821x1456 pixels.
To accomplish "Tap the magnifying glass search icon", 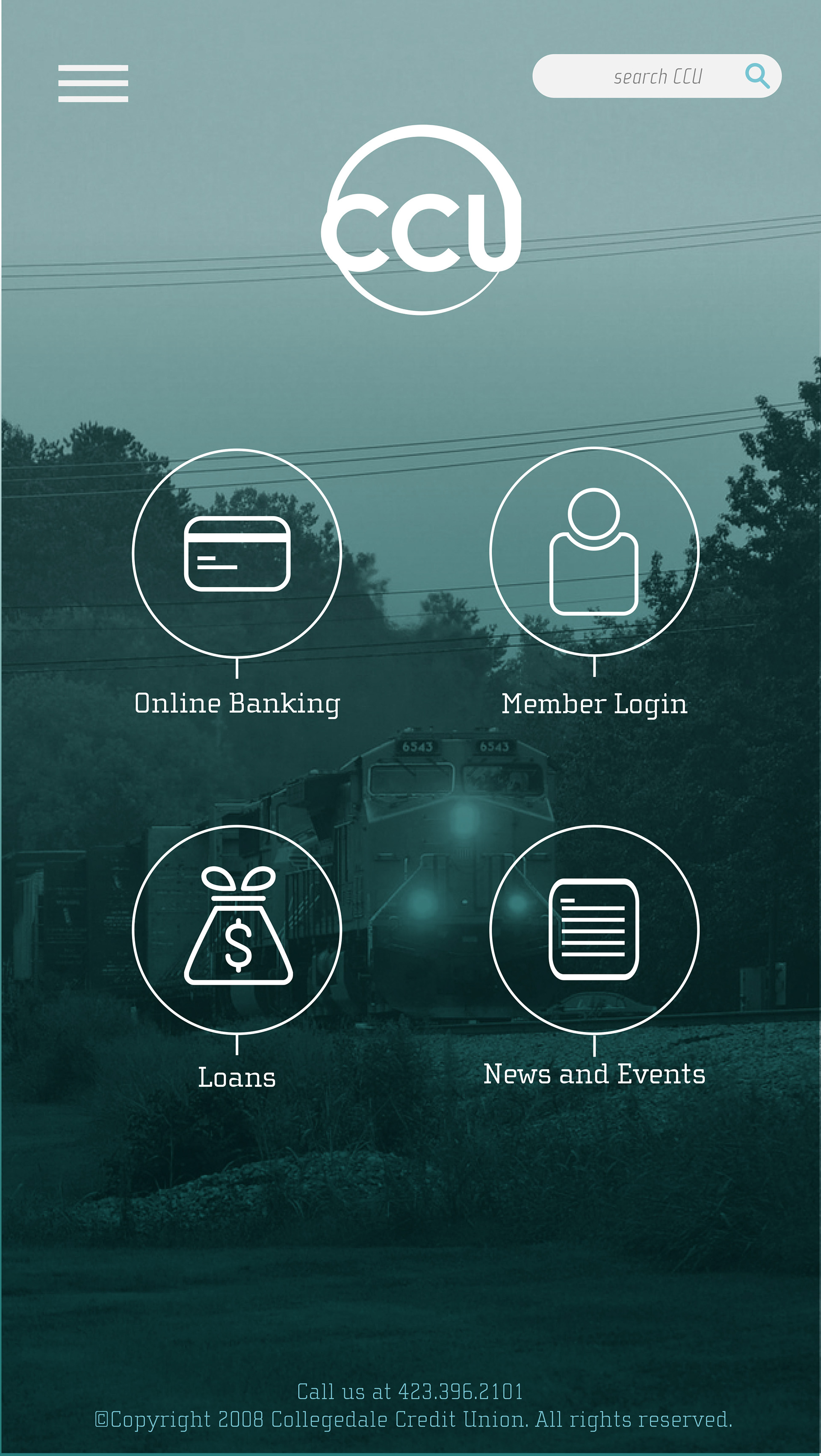I will point(757,76).
